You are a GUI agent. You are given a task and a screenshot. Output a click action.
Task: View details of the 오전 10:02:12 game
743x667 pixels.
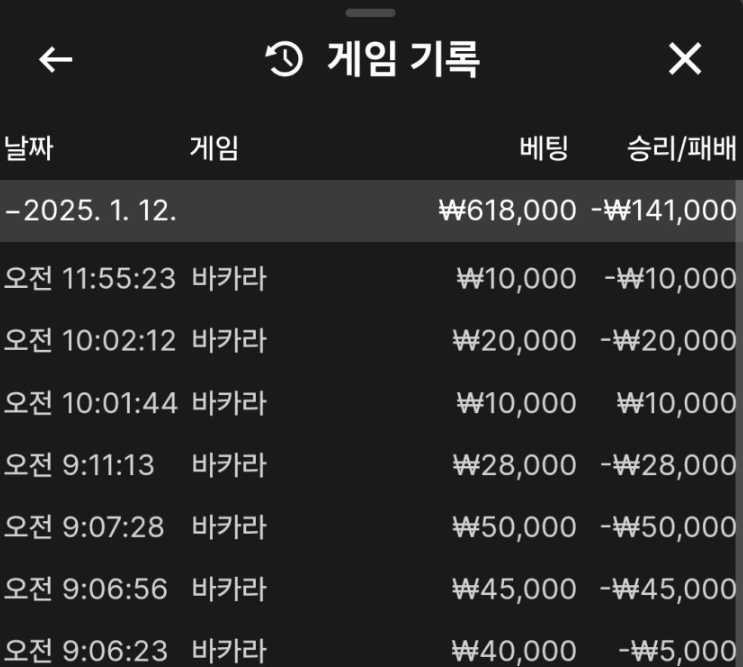370,340
